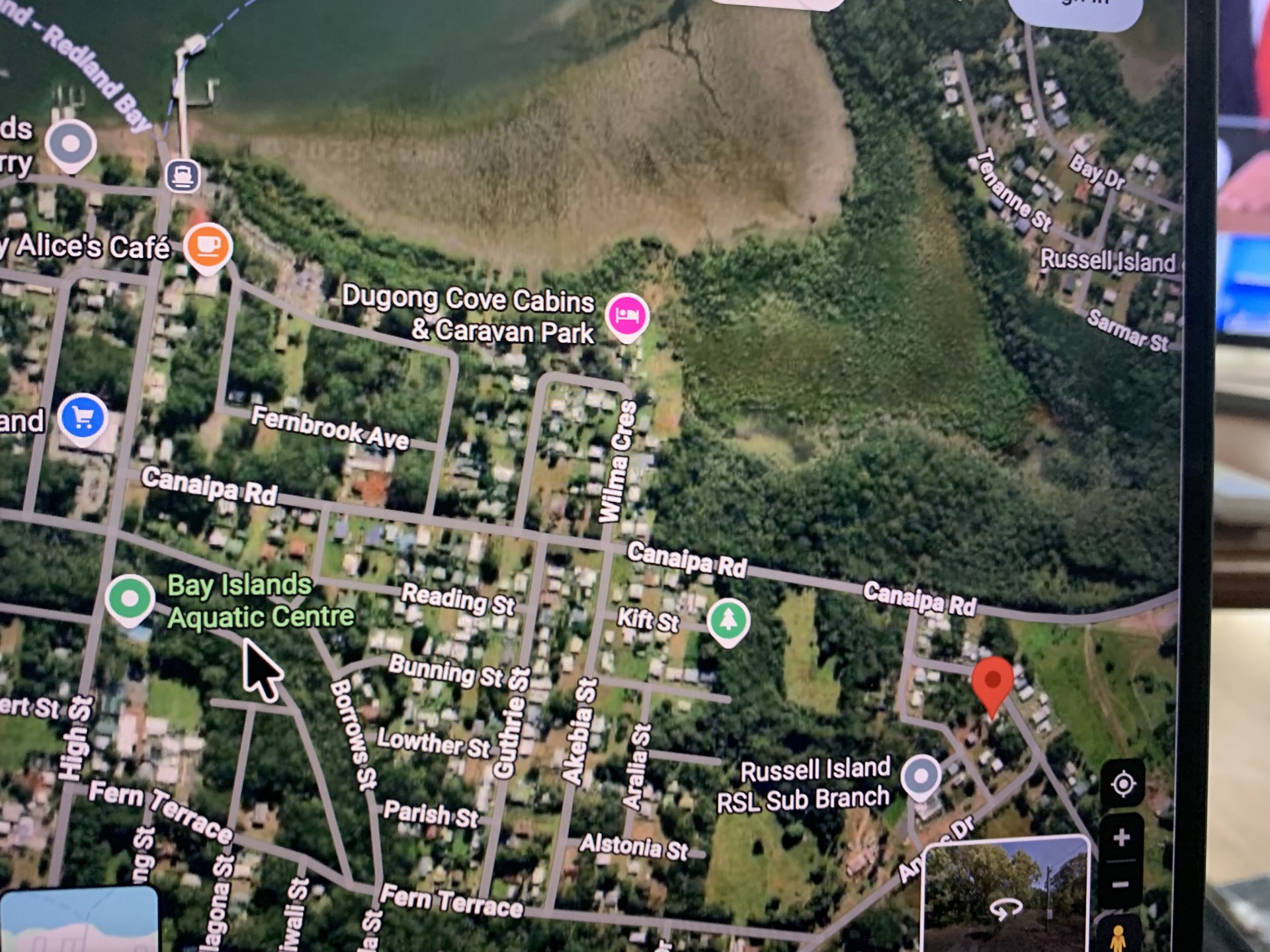Open Alice's Café map marker

[x=208, y=247]
